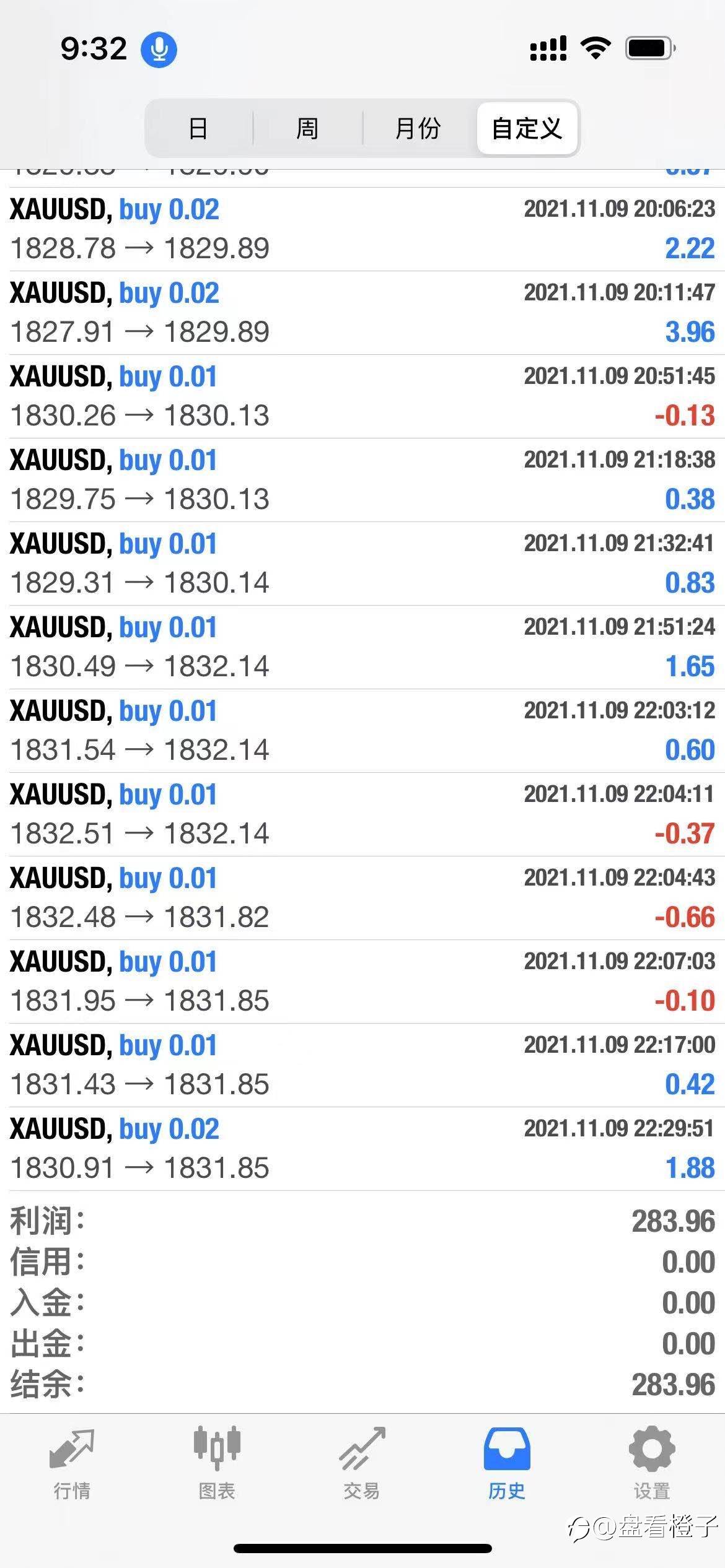This screenshot has height=1568, width=725.
Task: Open the trade closed at 21:51:24
Action: 362,647
